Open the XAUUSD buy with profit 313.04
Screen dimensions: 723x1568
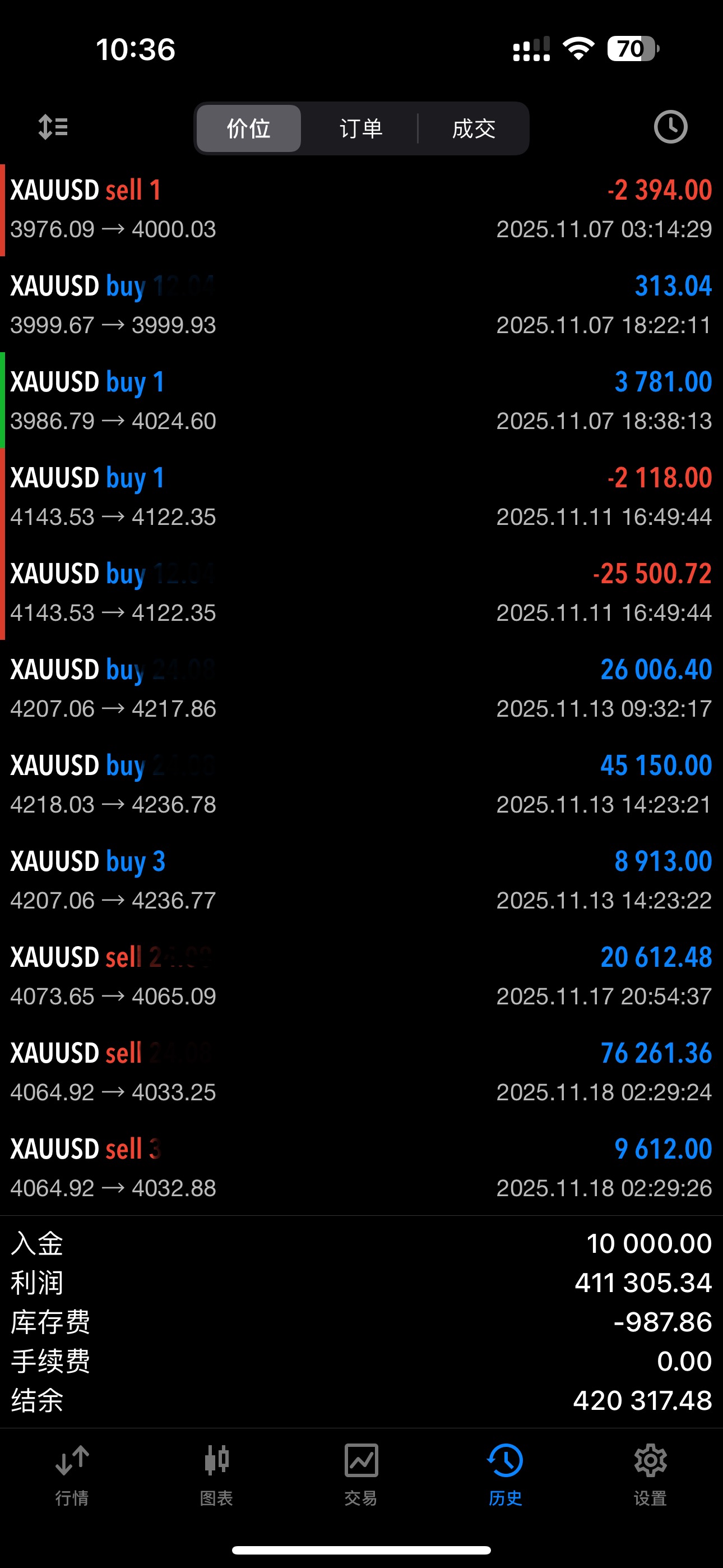tap(361, 305)
